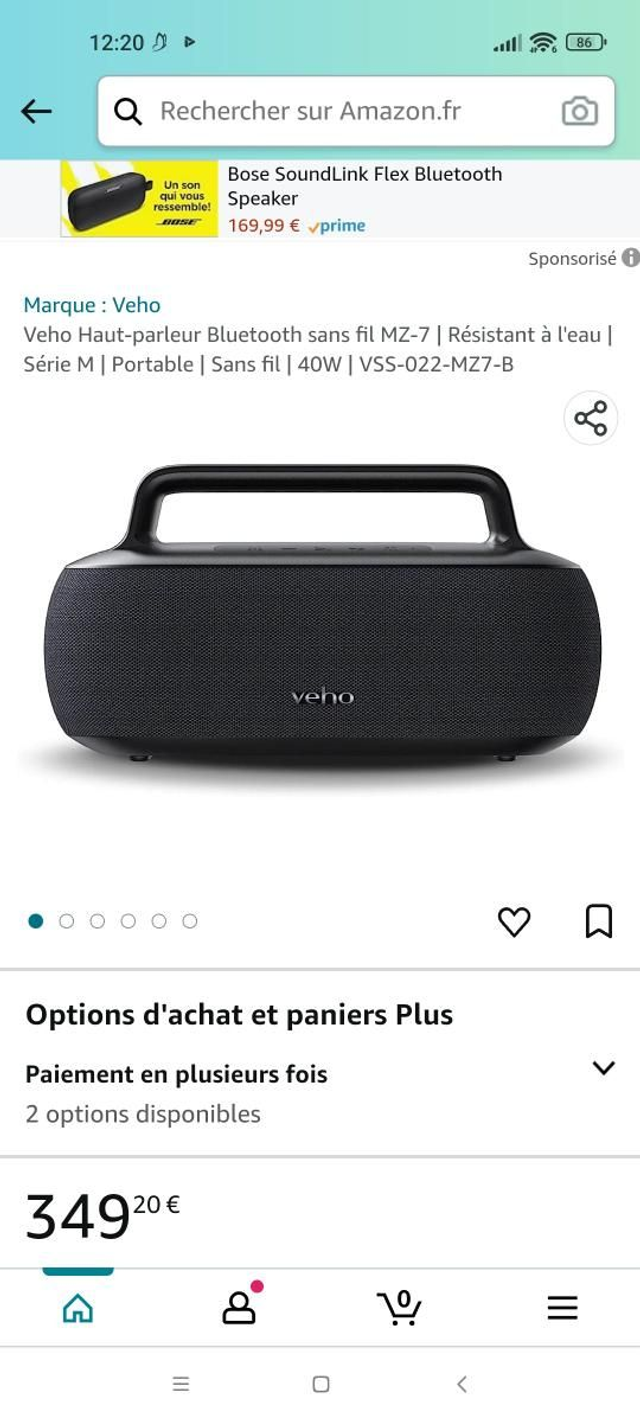The image size is (640, 1422).
Task: Open the hamburger menu tab
Action: click(x=562, y=1308)
